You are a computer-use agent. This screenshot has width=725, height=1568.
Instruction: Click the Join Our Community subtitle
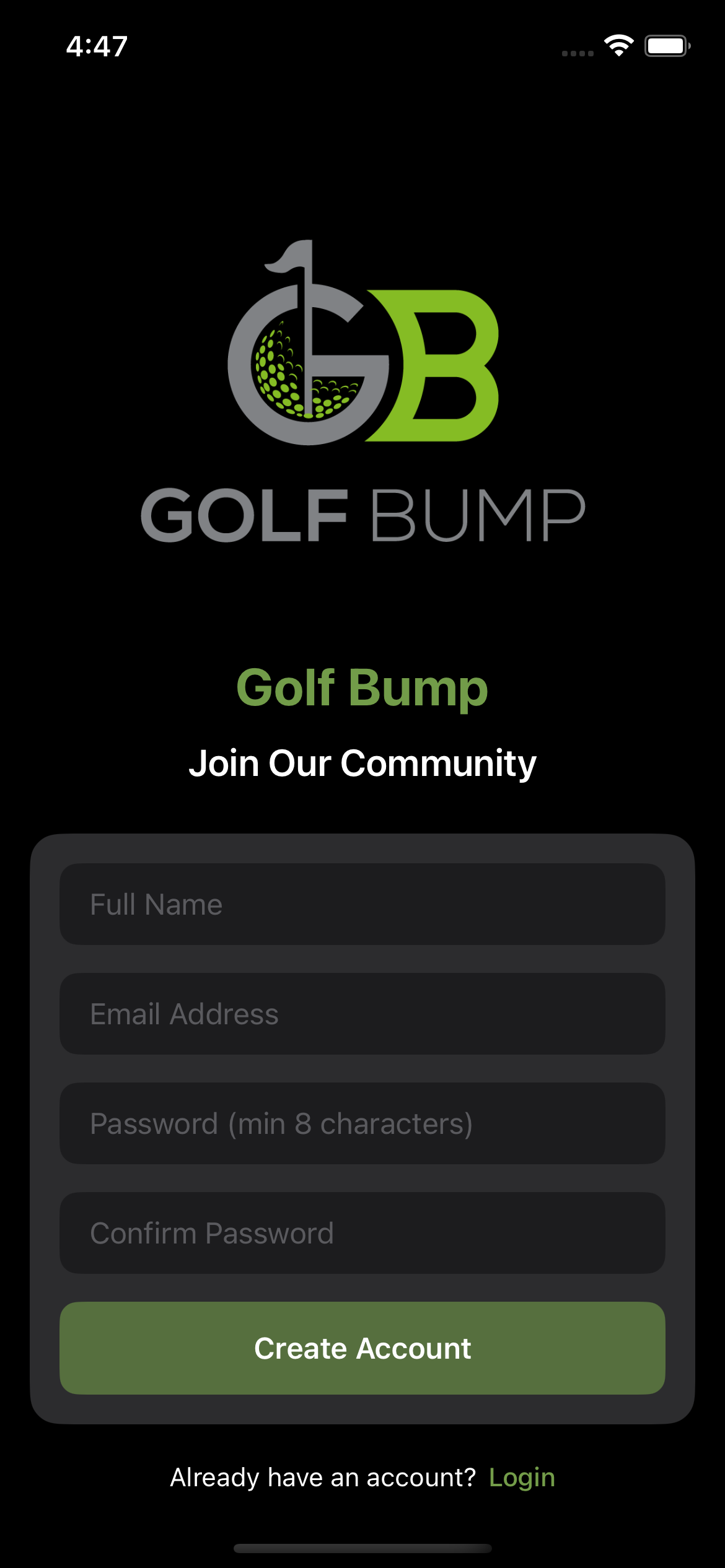[362, 763]
